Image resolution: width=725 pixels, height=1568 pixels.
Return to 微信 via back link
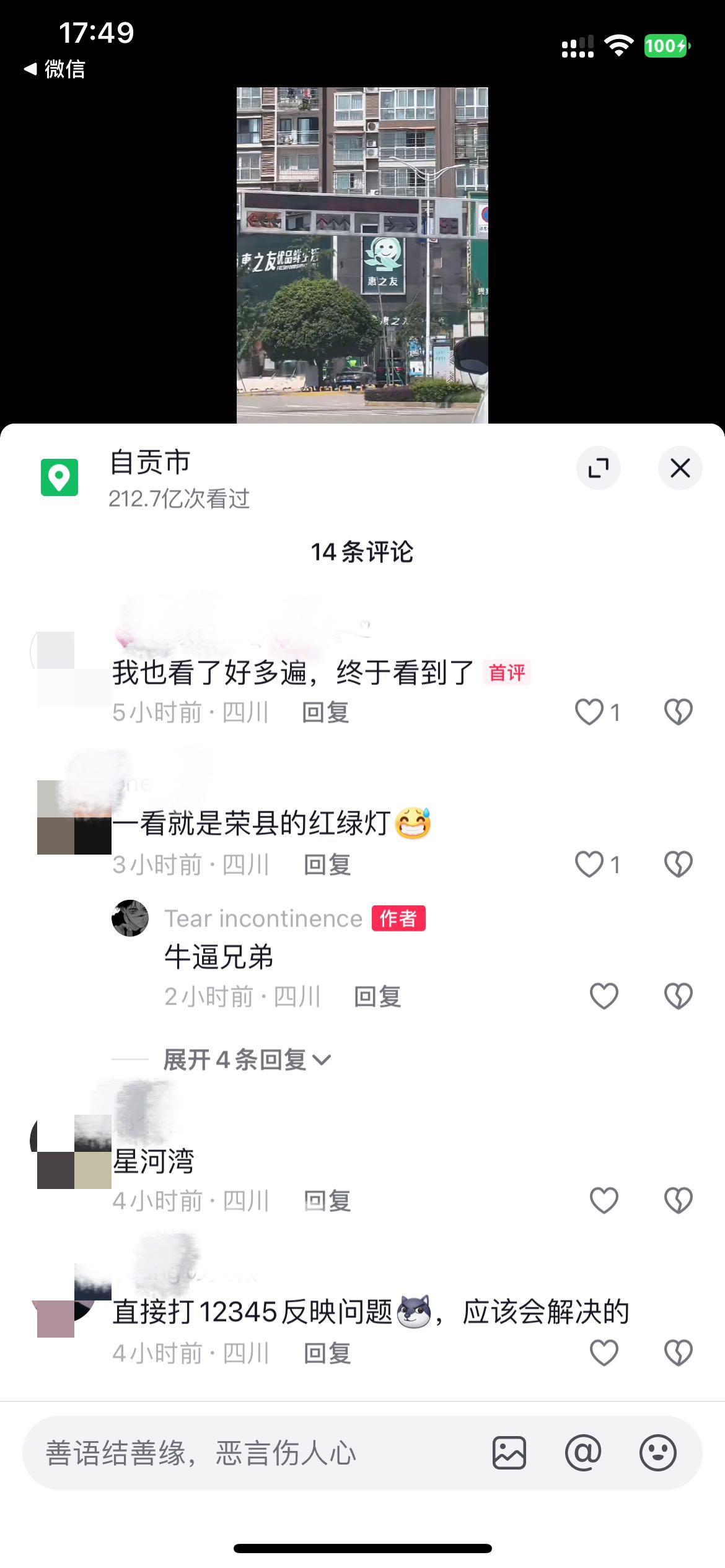(55, 69)
